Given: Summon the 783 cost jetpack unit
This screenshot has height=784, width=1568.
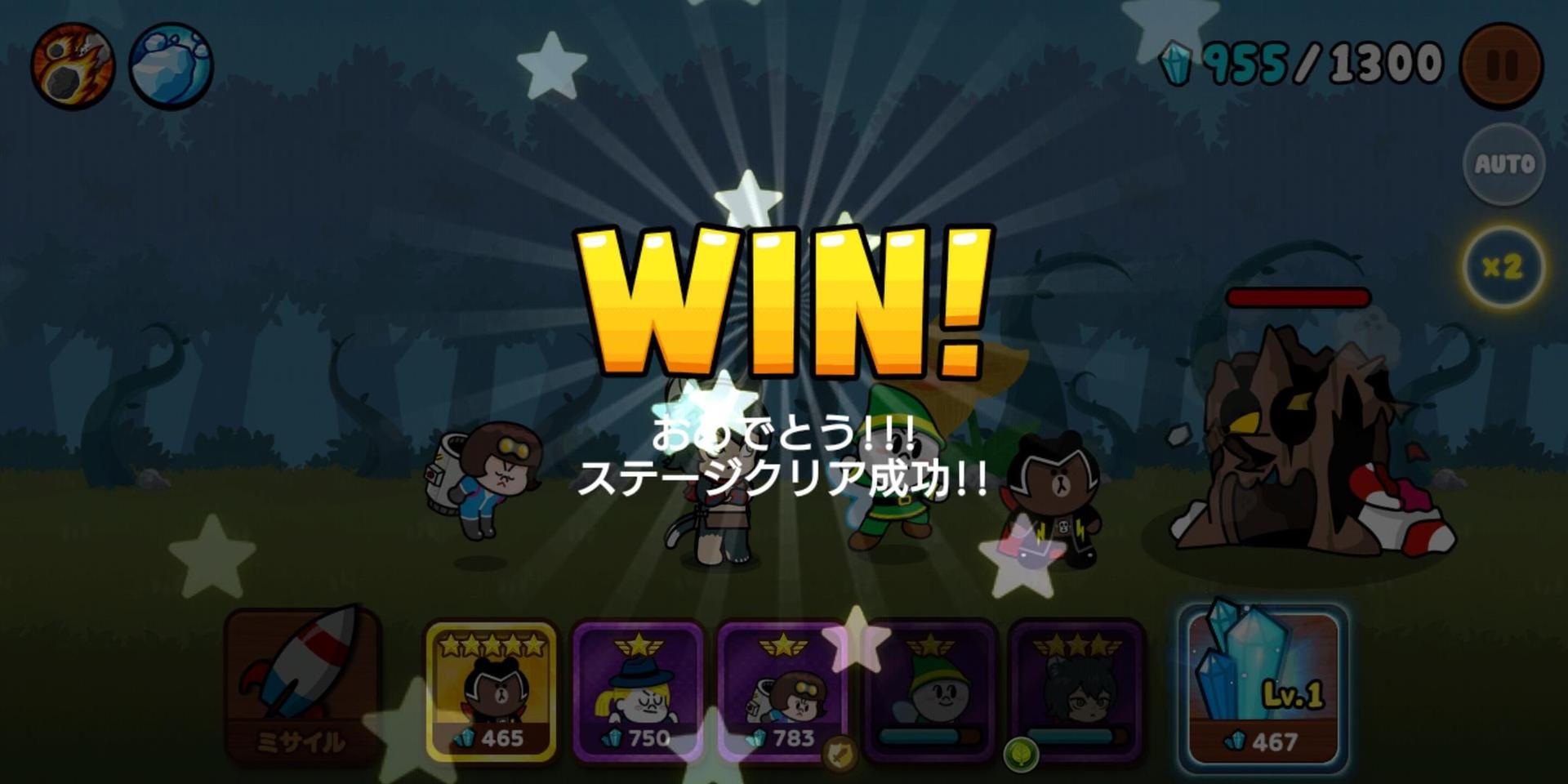Looking at the screenshot, I should tap(782, 692).
